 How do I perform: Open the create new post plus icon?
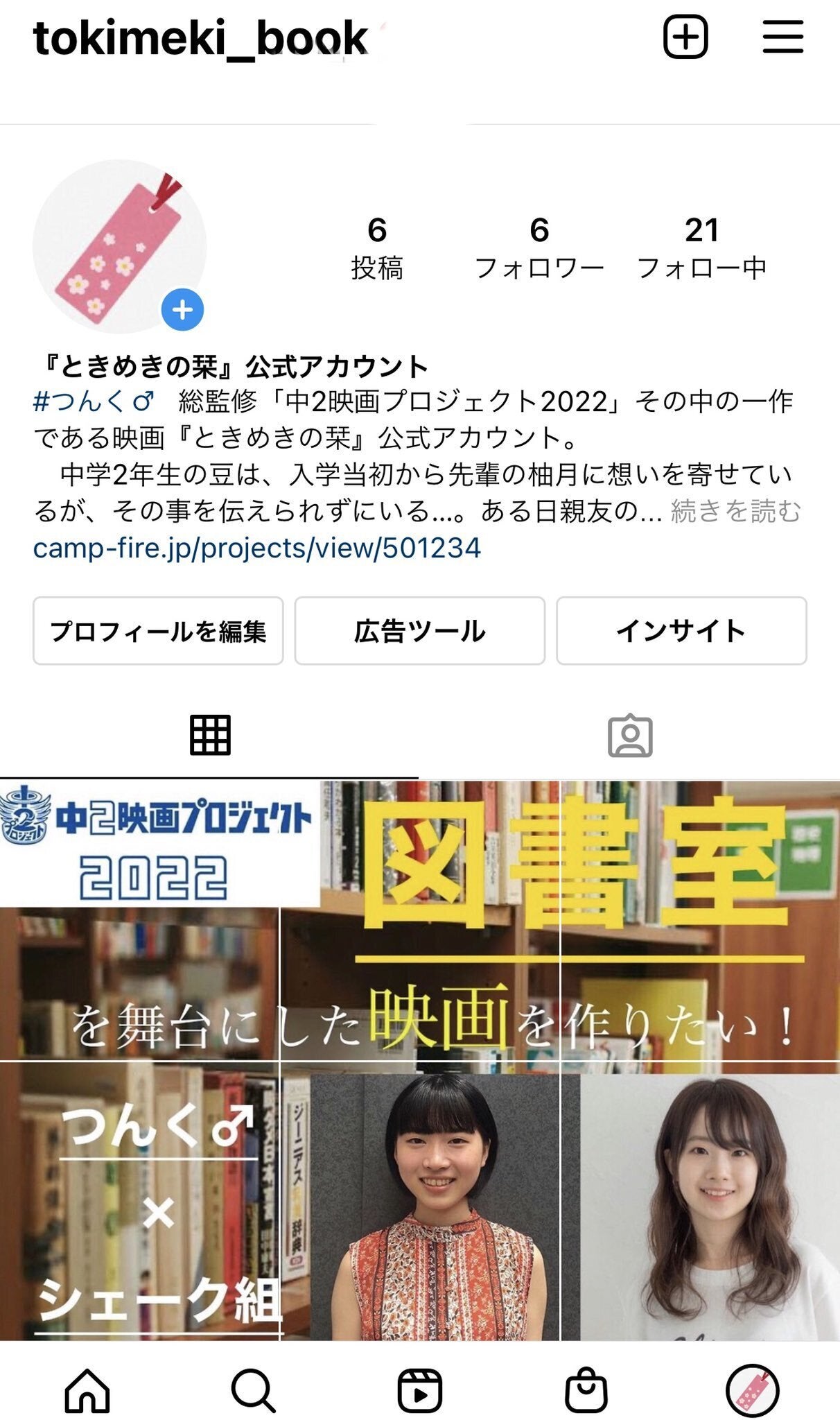(685, 37)
